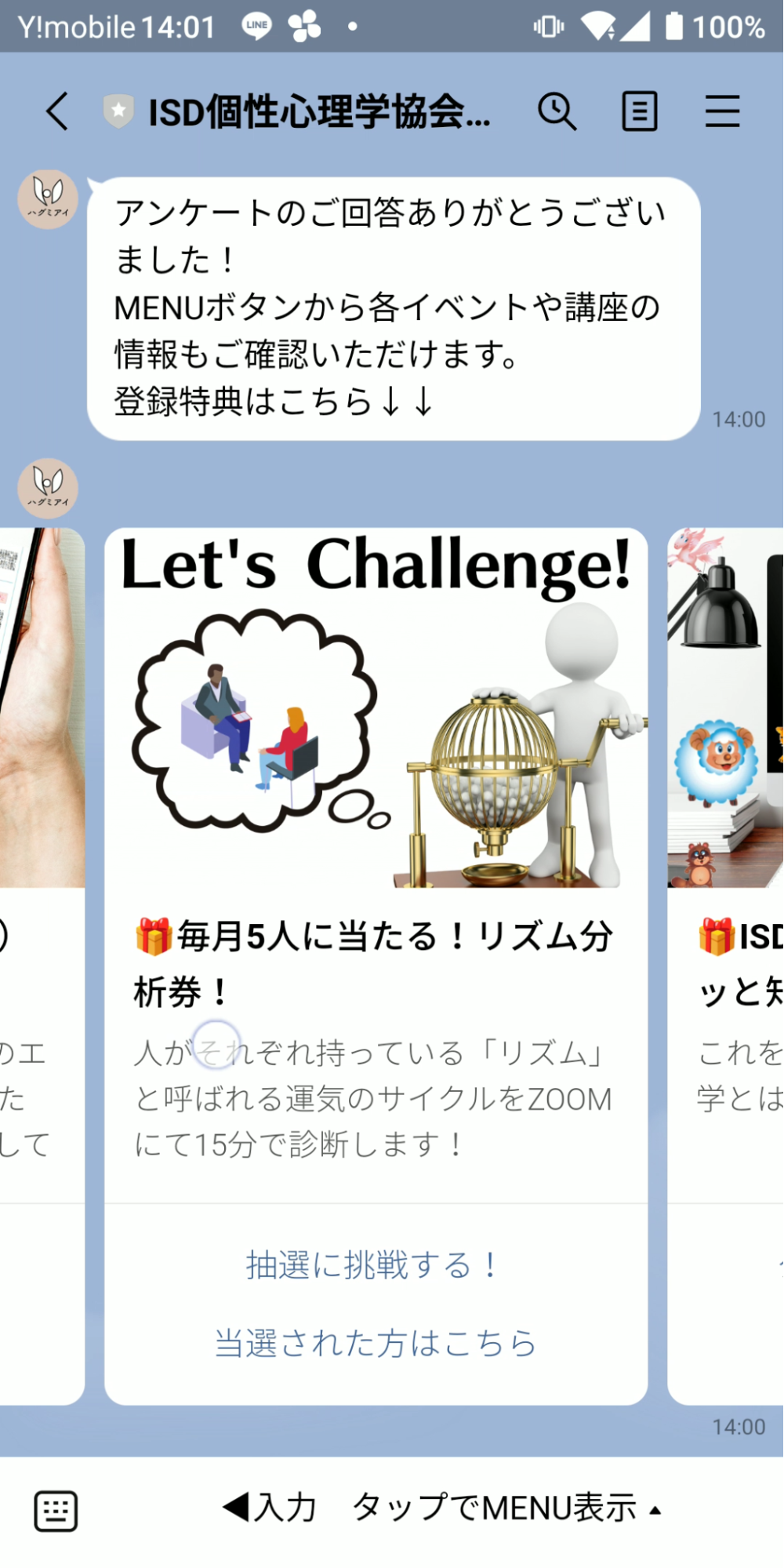Tap 当選された方はこちら link

[x=376, y=1342]
